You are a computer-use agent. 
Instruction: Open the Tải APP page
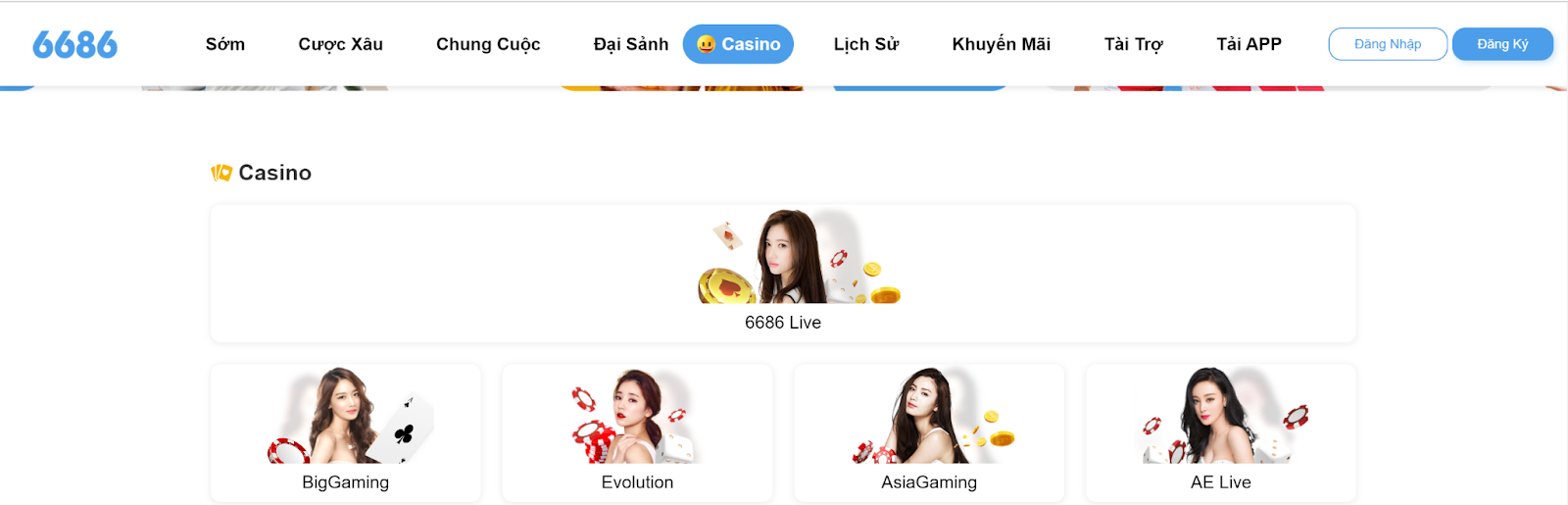(x=1249, y=44)
